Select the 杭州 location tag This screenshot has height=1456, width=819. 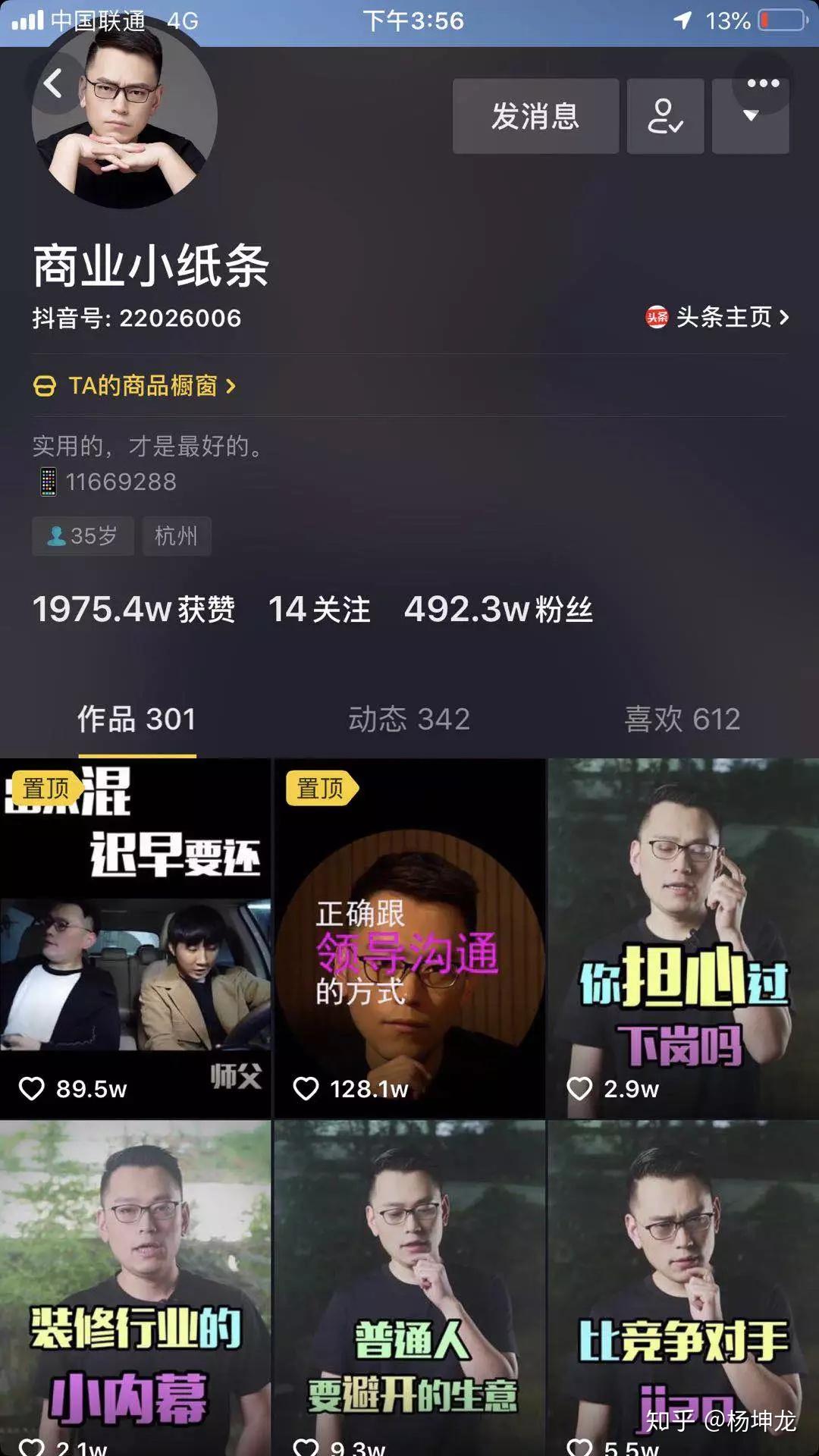[x=177, y=537]
